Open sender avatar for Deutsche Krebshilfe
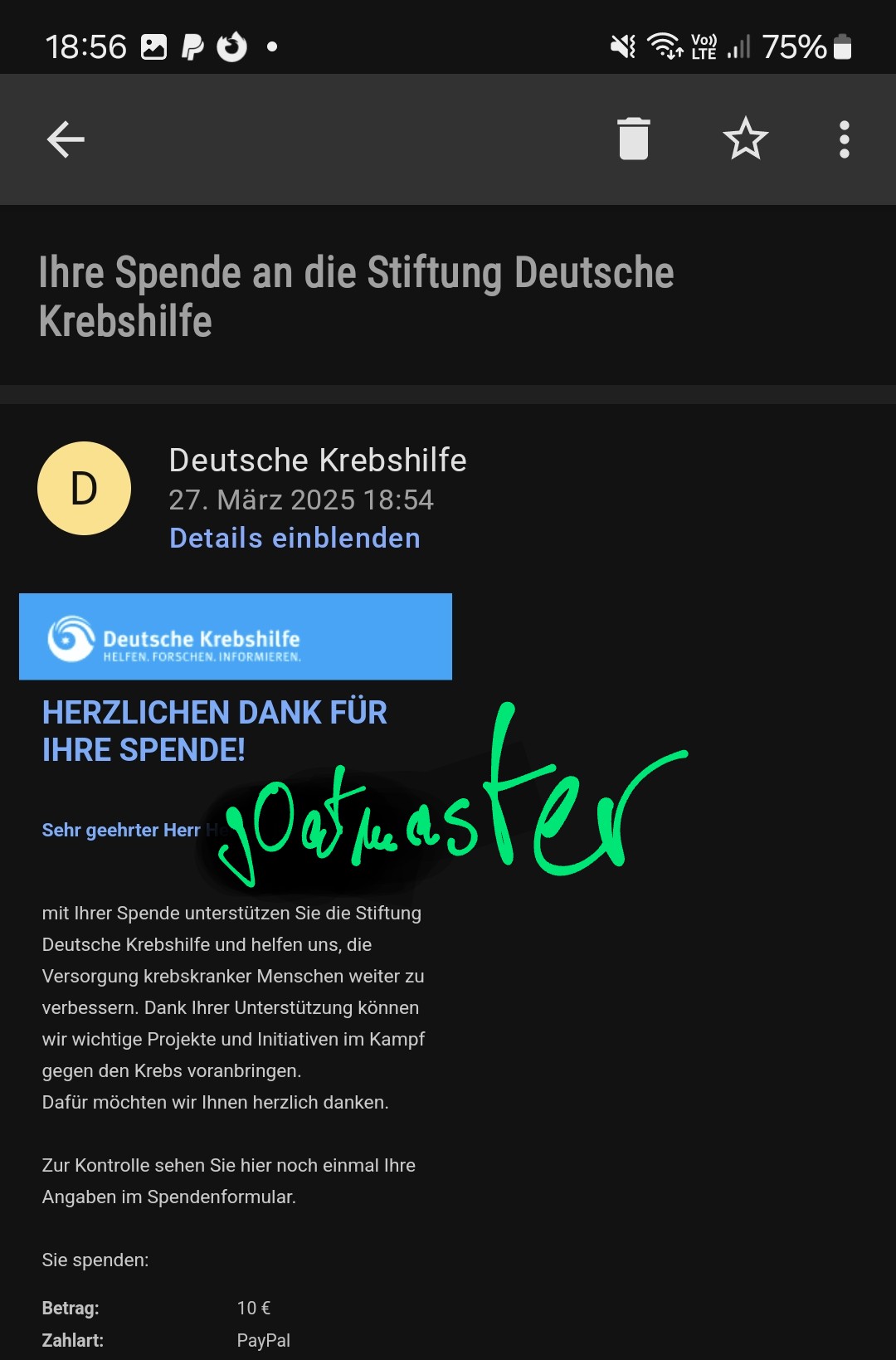The width and height of the screenshot is (896, 1360). click(x=85, y=489)
